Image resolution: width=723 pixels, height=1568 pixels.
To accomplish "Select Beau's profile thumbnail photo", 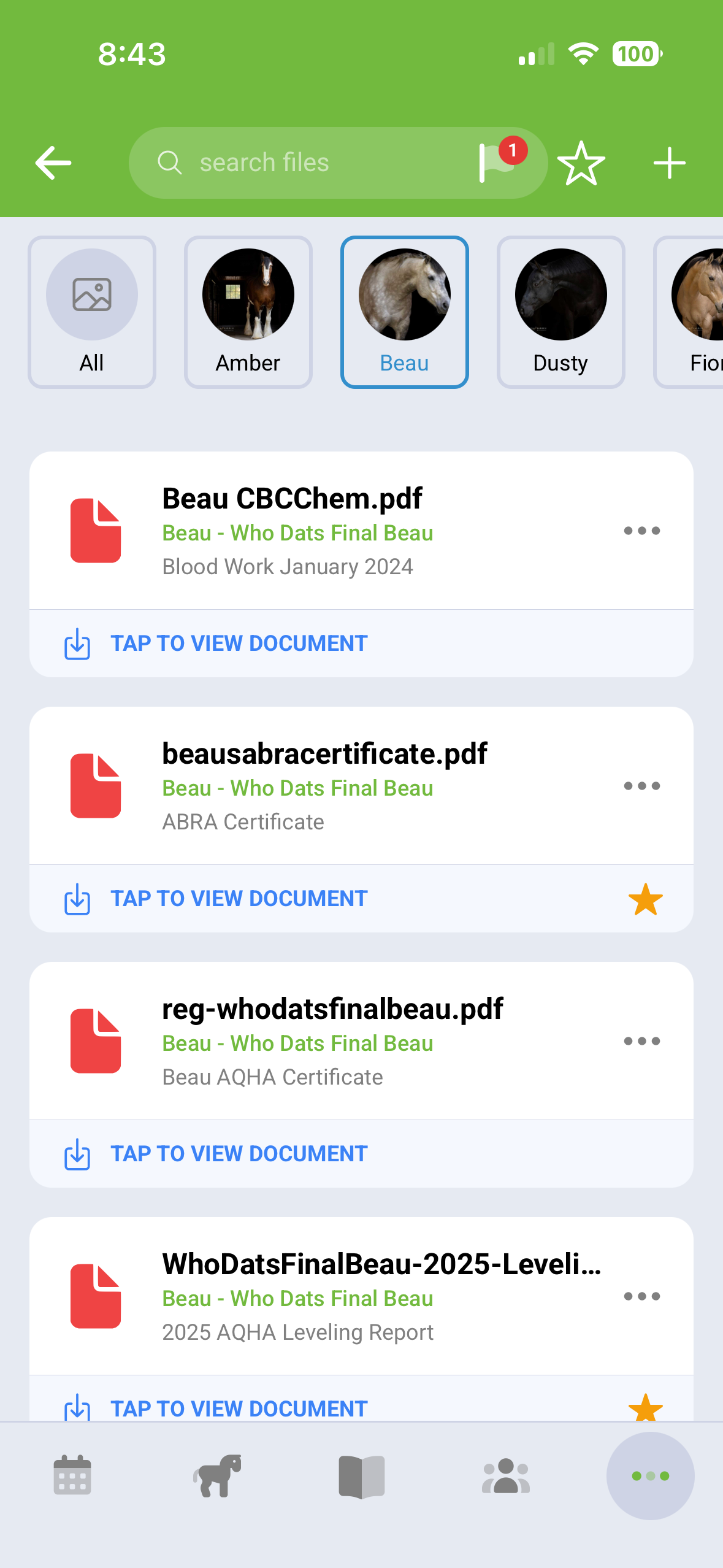I will [404, 294].
